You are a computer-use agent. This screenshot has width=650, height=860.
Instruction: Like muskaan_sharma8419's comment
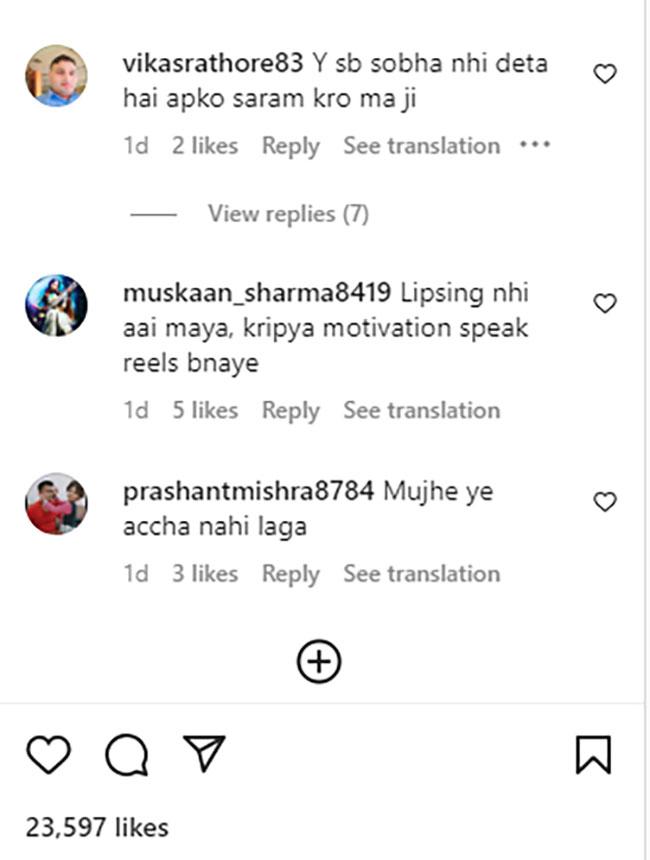pyautogui.click(x=605, y=304)
